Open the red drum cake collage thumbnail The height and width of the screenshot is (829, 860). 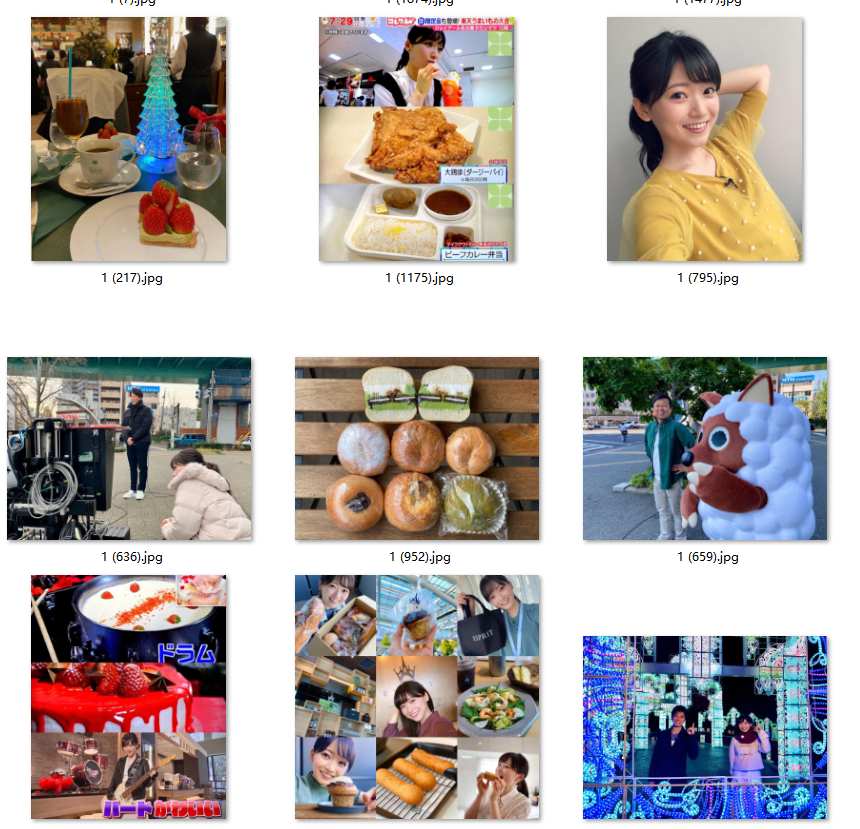[128, 697]
